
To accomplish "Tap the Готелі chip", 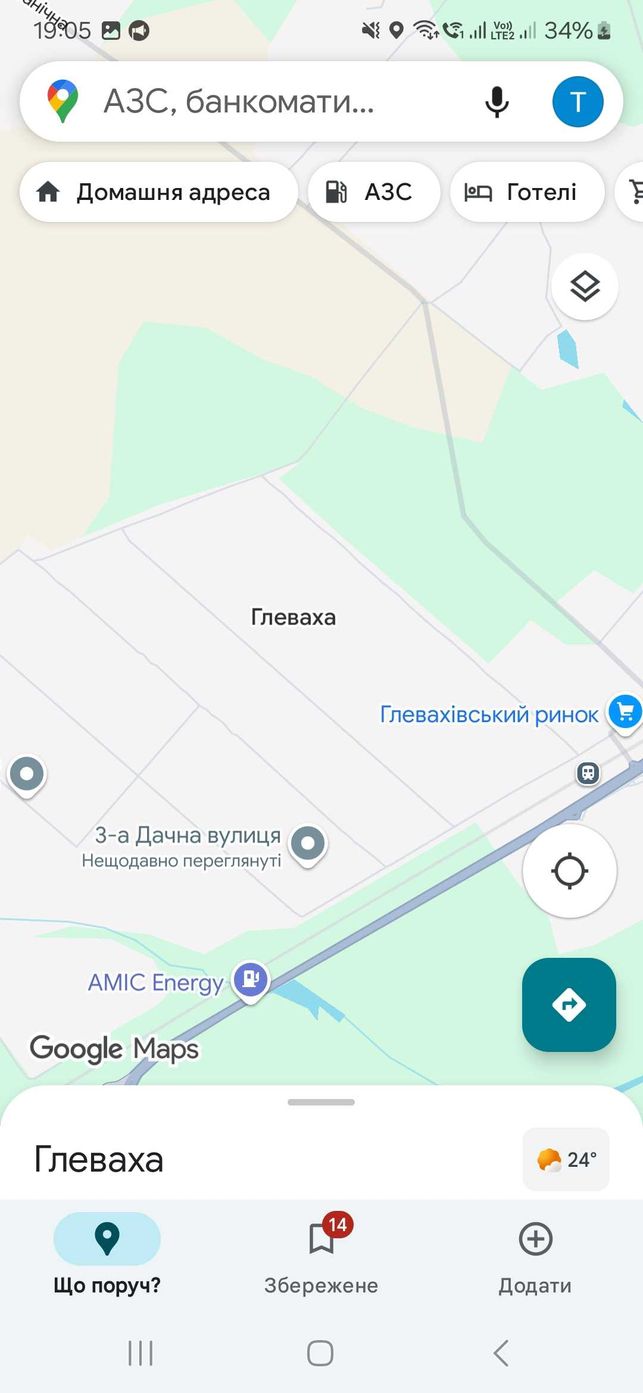I will click(527, 192).
